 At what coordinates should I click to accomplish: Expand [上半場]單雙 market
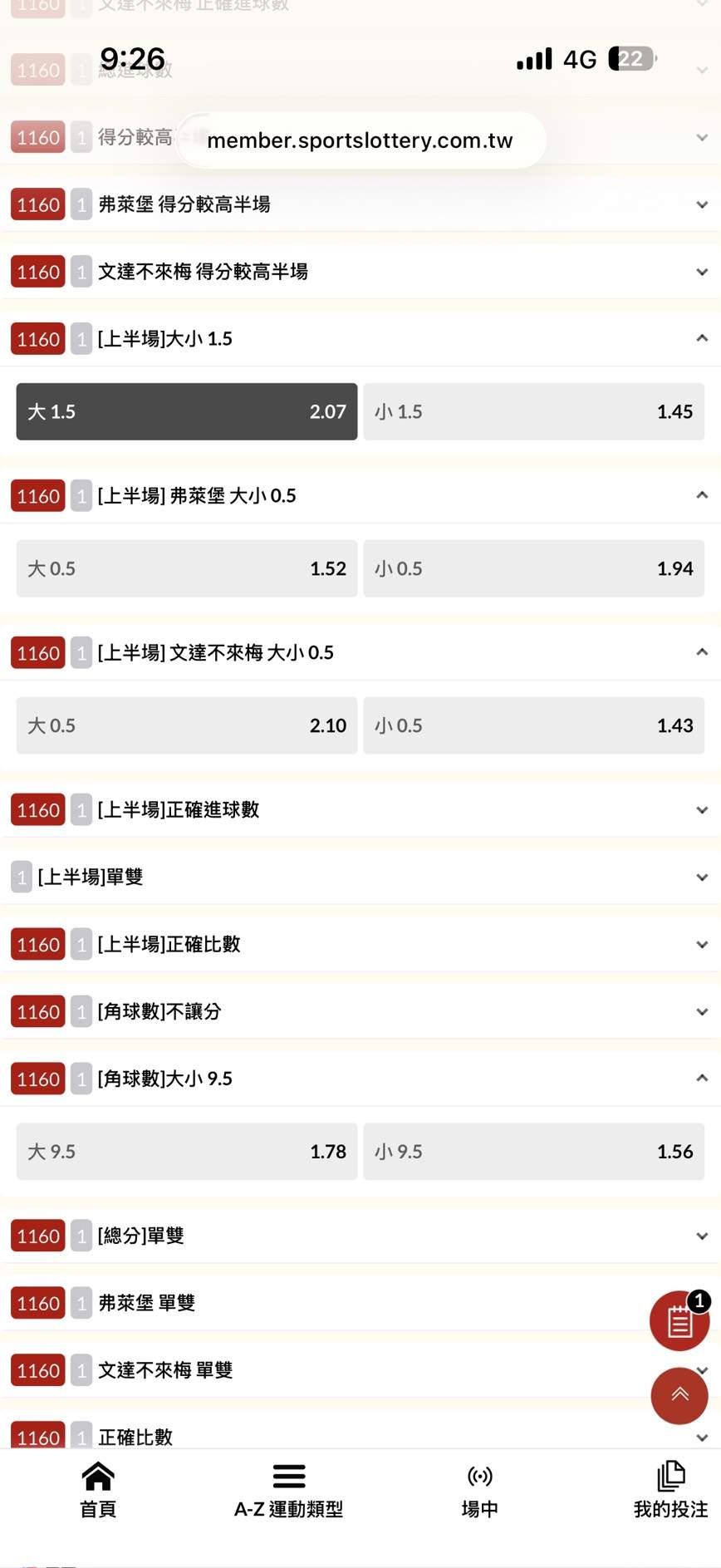360,877
